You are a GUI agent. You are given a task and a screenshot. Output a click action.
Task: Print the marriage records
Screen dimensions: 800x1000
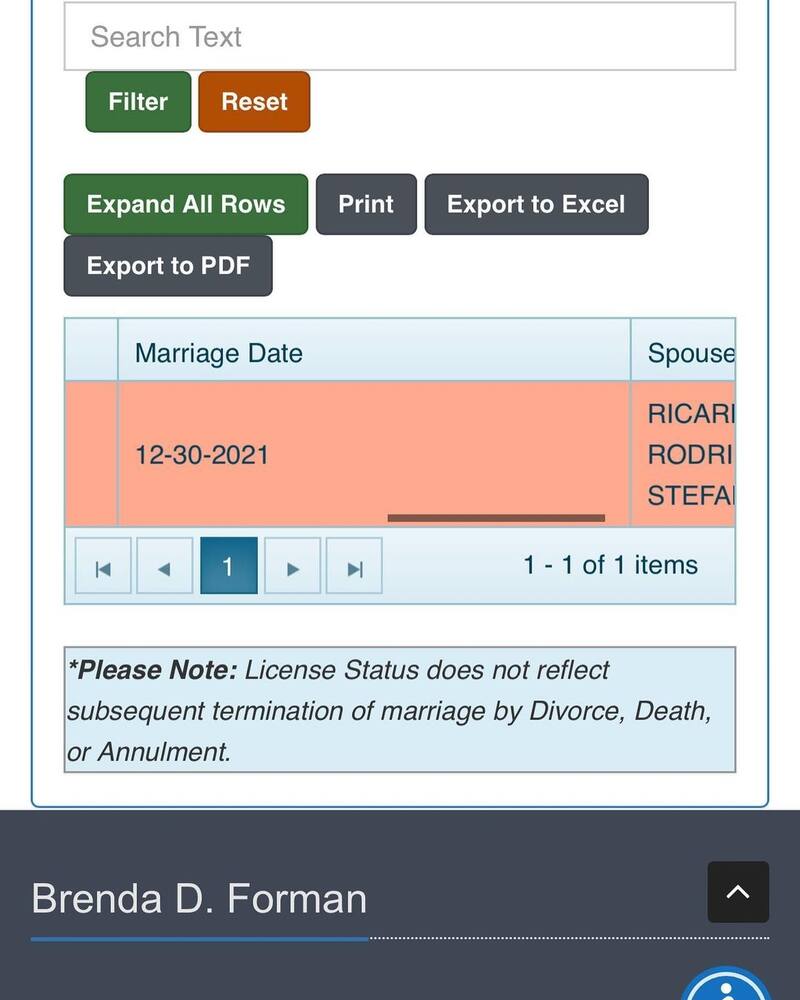[x=366, y=204]
